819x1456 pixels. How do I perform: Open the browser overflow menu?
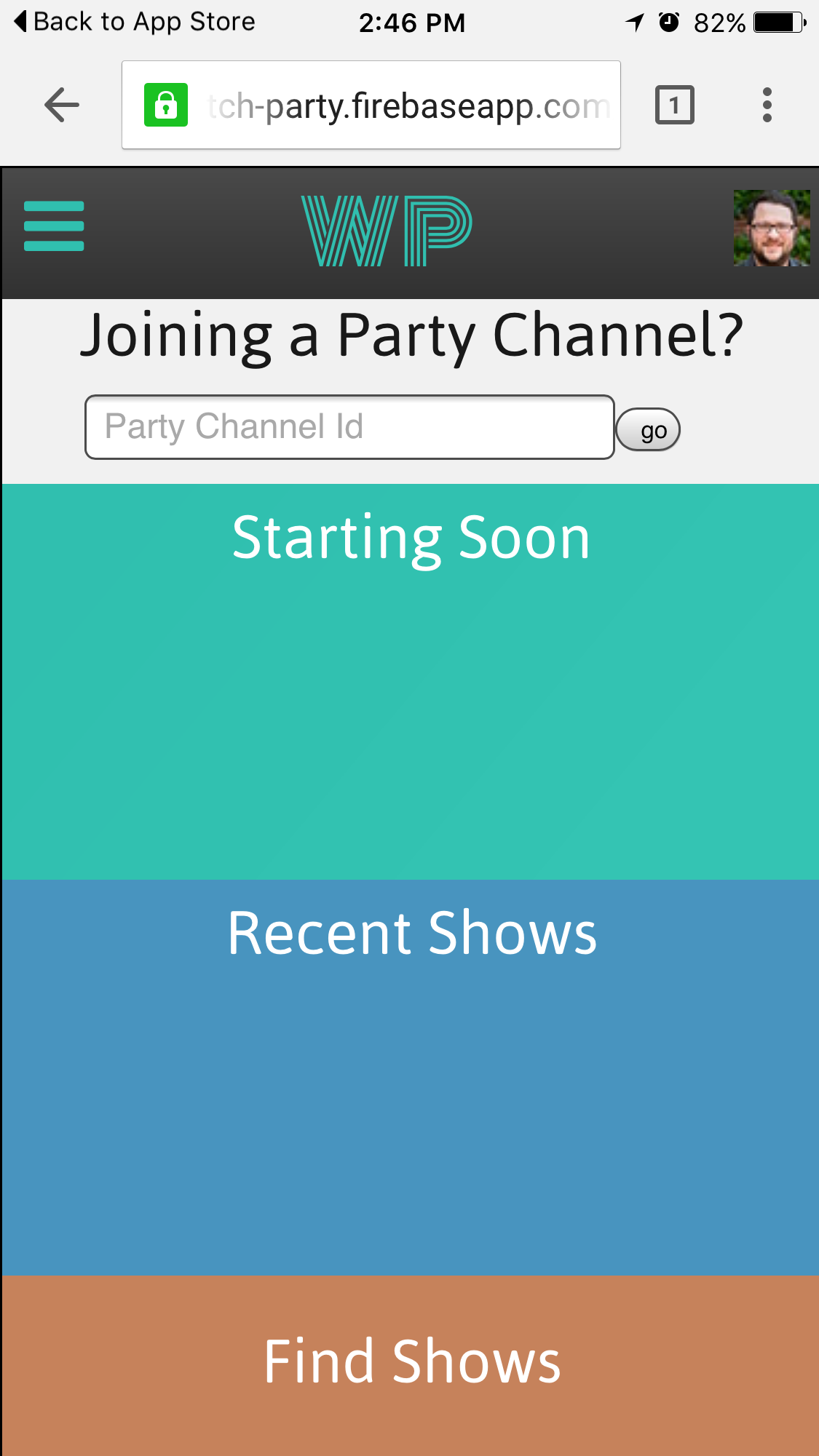point(767,106)
